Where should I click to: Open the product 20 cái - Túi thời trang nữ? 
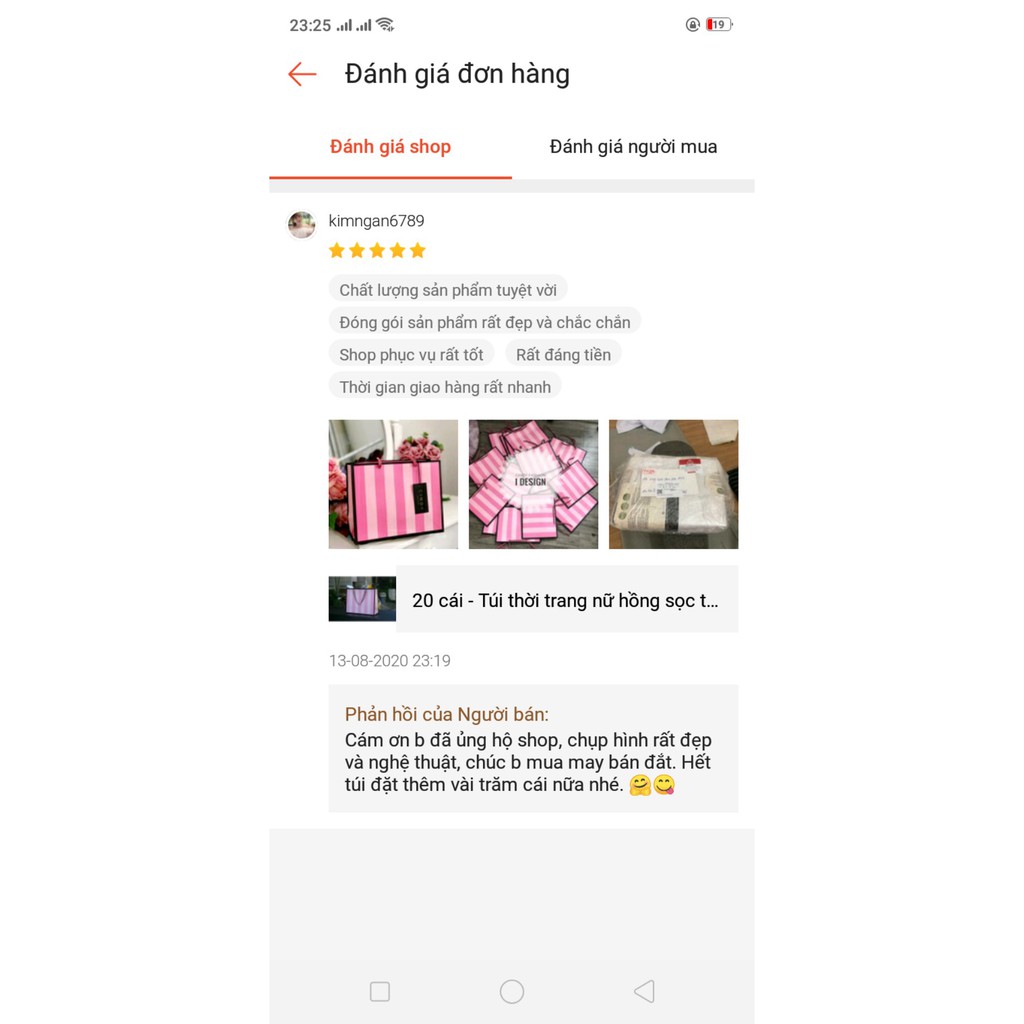coord(565,600)
